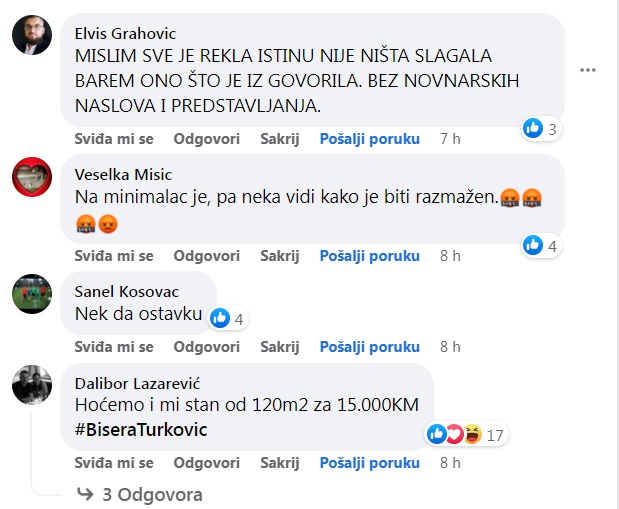The height and width of the screenshot is (509, 619).
Task: Open the #BiseraTurkovic hashtag
Action: point(141,430)
